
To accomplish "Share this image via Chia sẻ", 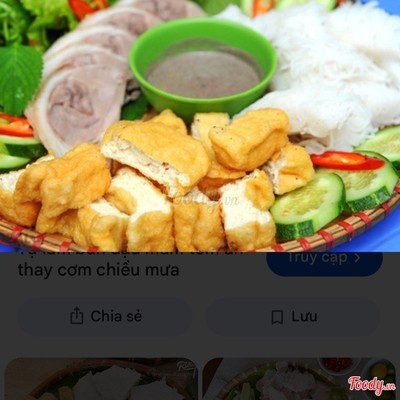I will click(x=105, y=316).
